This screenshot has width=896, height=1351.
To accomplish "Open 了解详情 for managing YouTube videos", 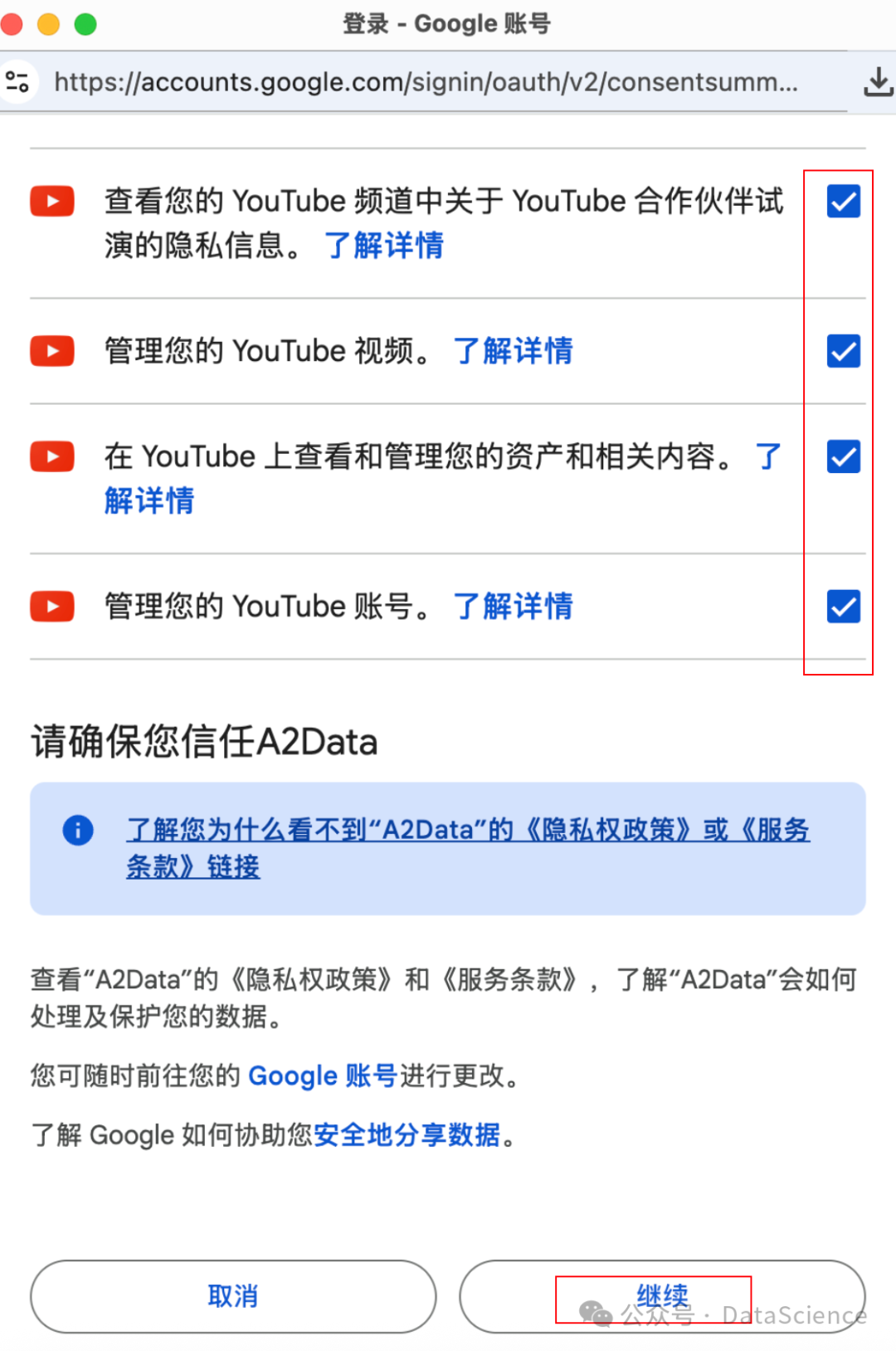I will [x=513, y=351].
